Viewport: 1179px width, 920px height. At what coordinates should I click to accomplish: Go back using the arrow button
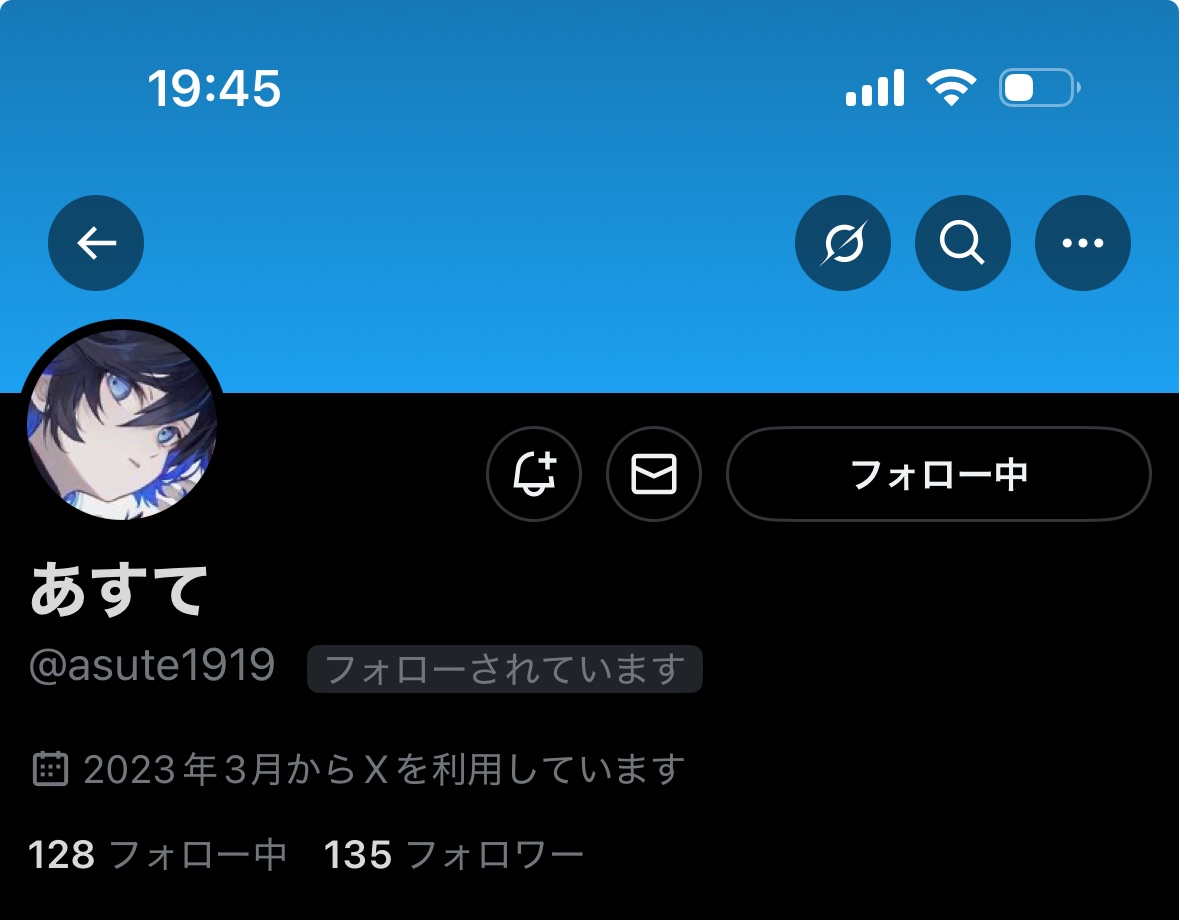point(96,243)
